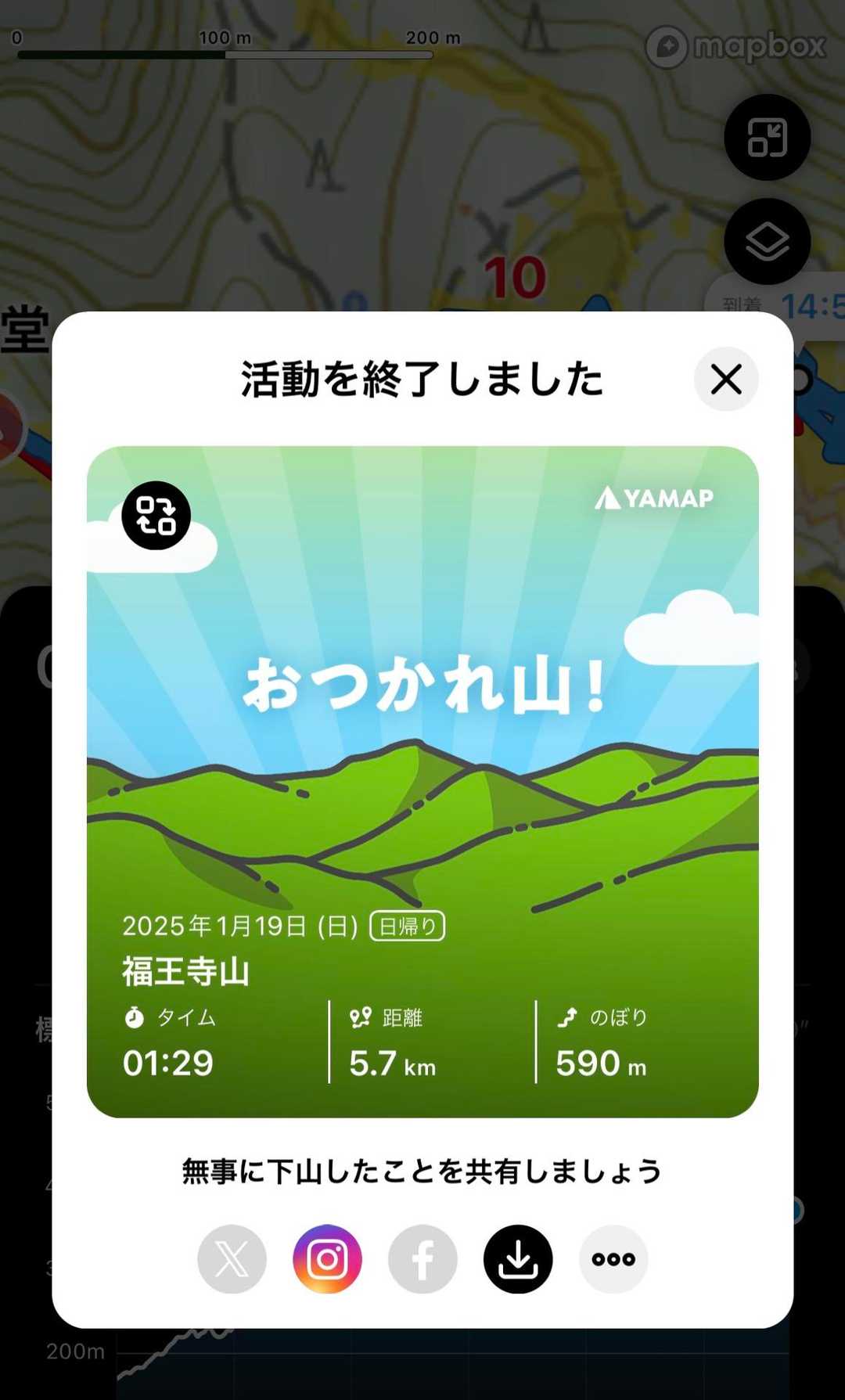Viewport: 845px width, 1400px height.
Task: Open more sharing options
Action: tap(613, 1259)
